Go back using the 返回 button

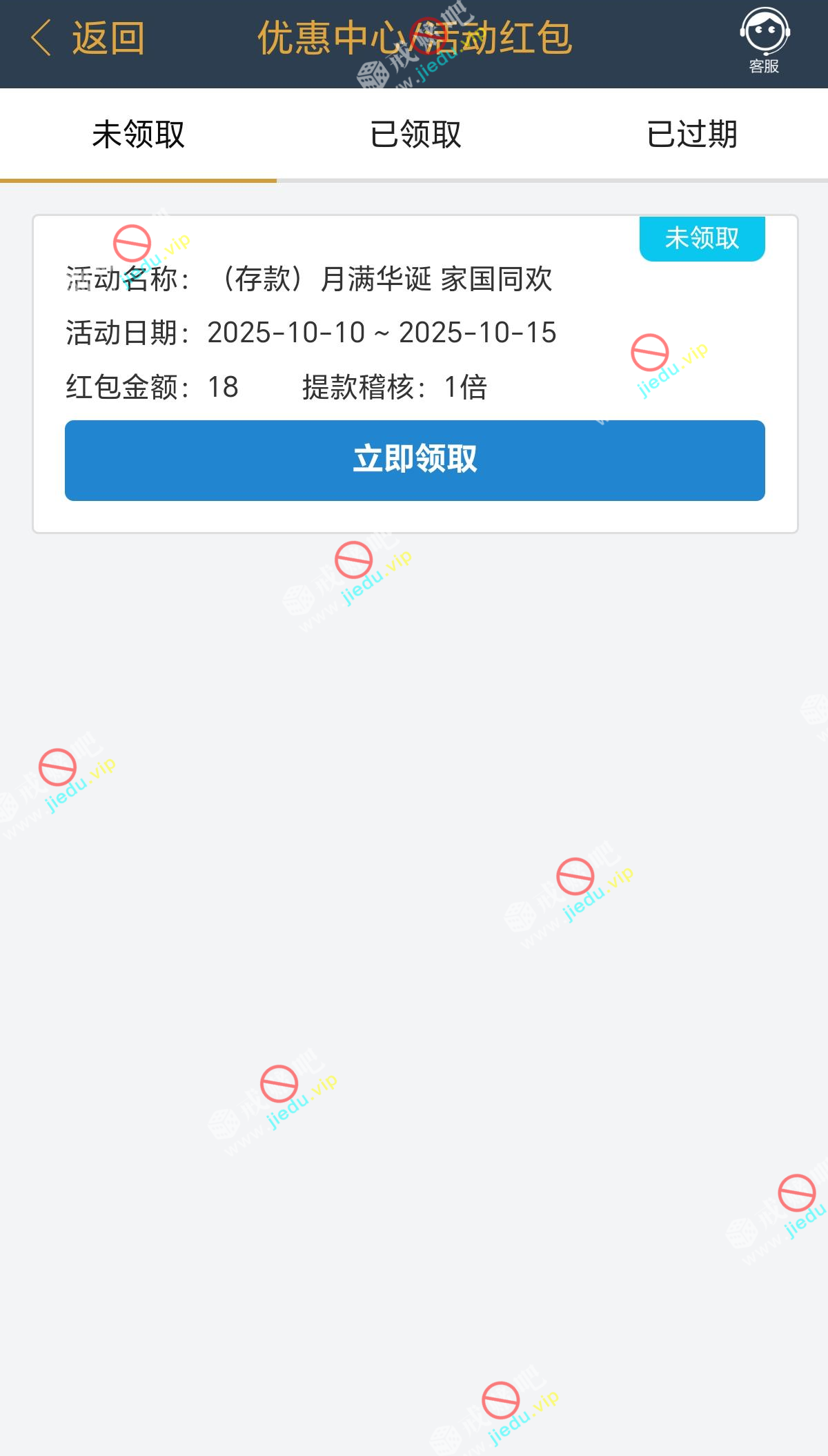click(88, 39)
